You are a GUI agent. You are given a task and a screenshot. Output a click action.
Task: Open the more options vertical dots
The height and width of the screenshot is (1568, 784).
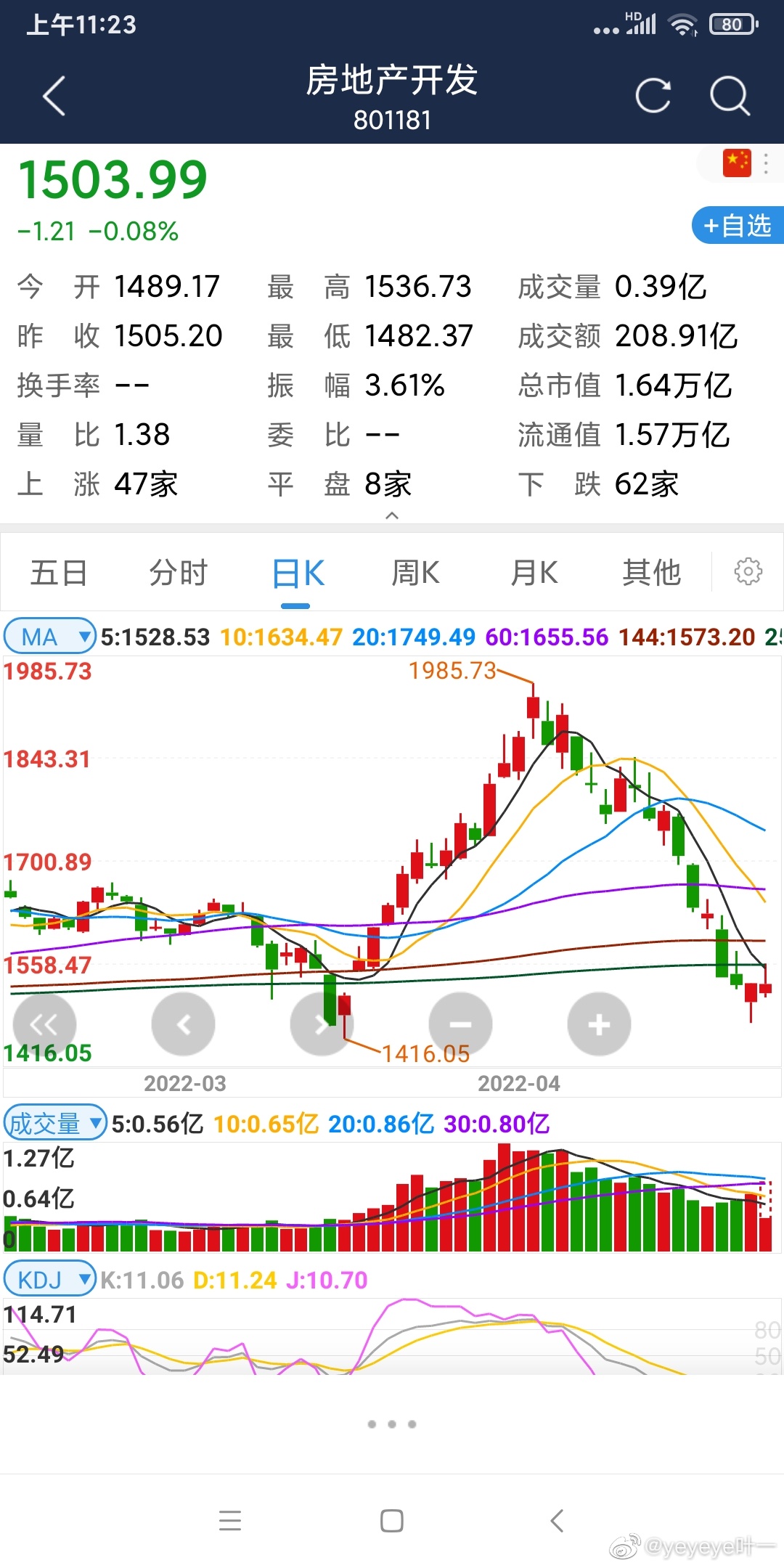767,164
